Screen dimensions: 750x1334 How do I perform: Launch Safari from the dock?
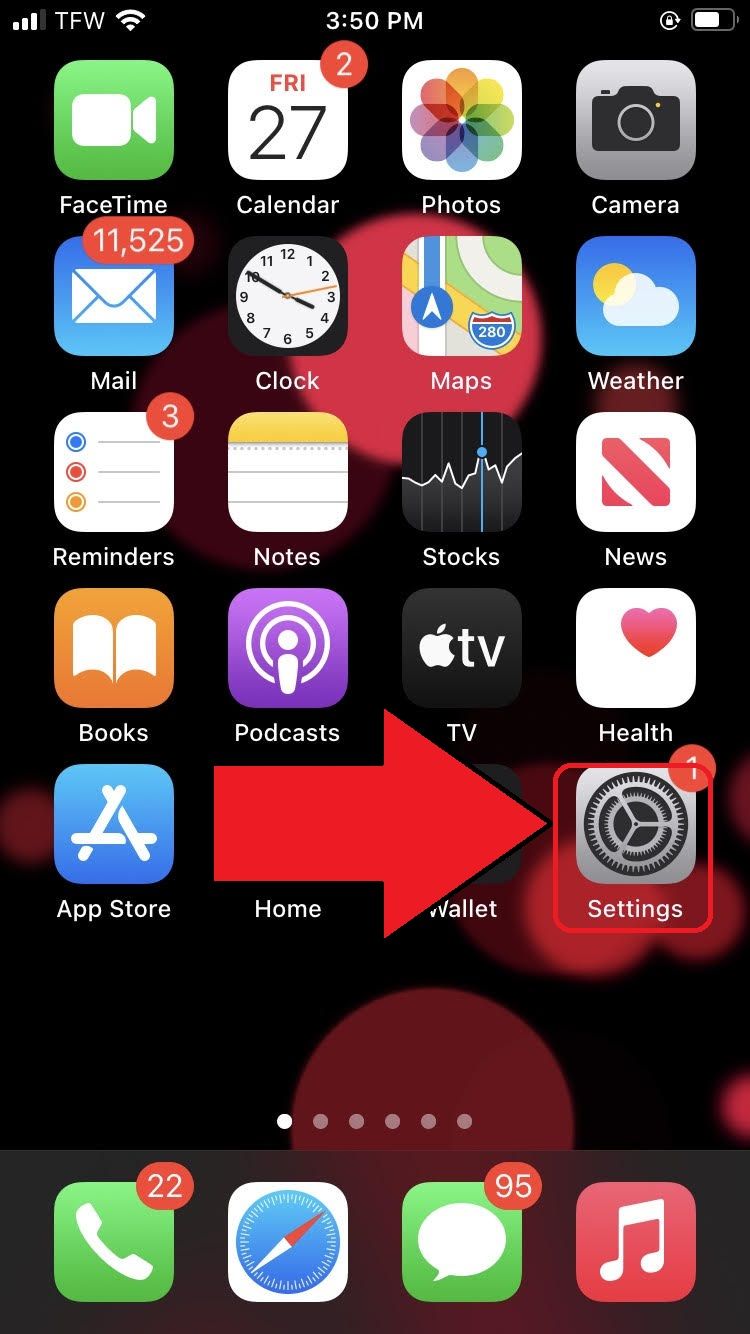[x=288, y=1242]
